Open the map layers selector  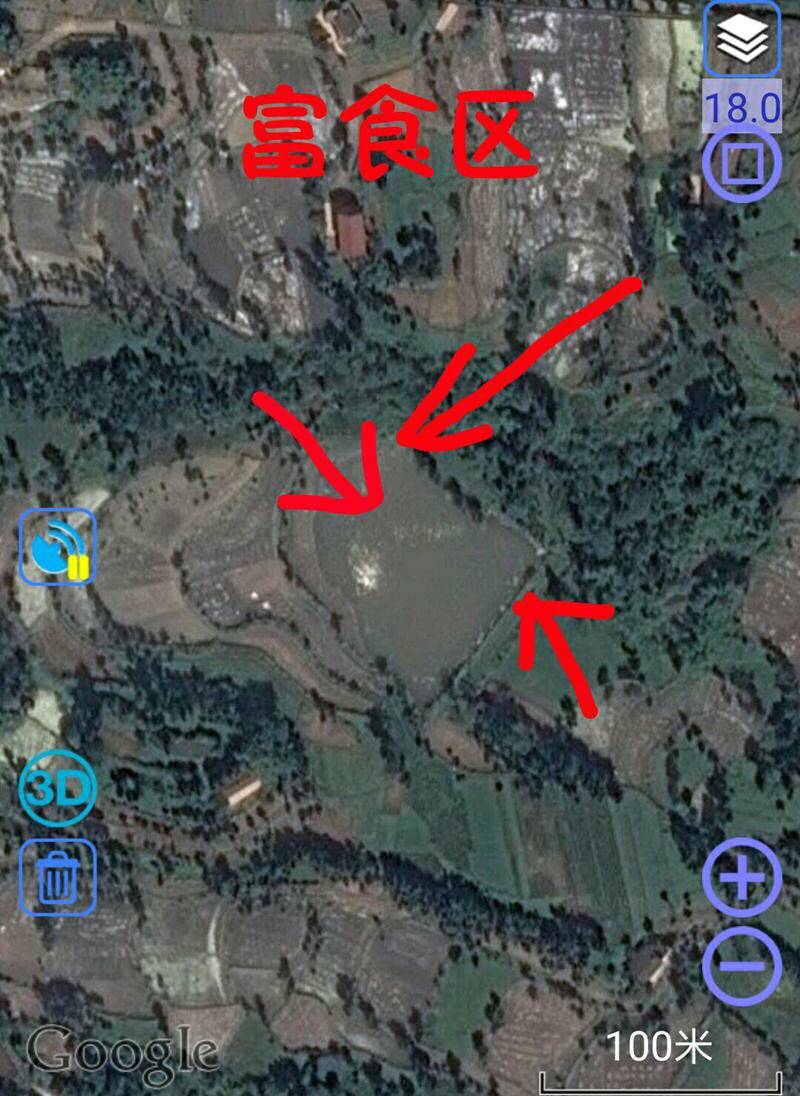pos(742,38)
